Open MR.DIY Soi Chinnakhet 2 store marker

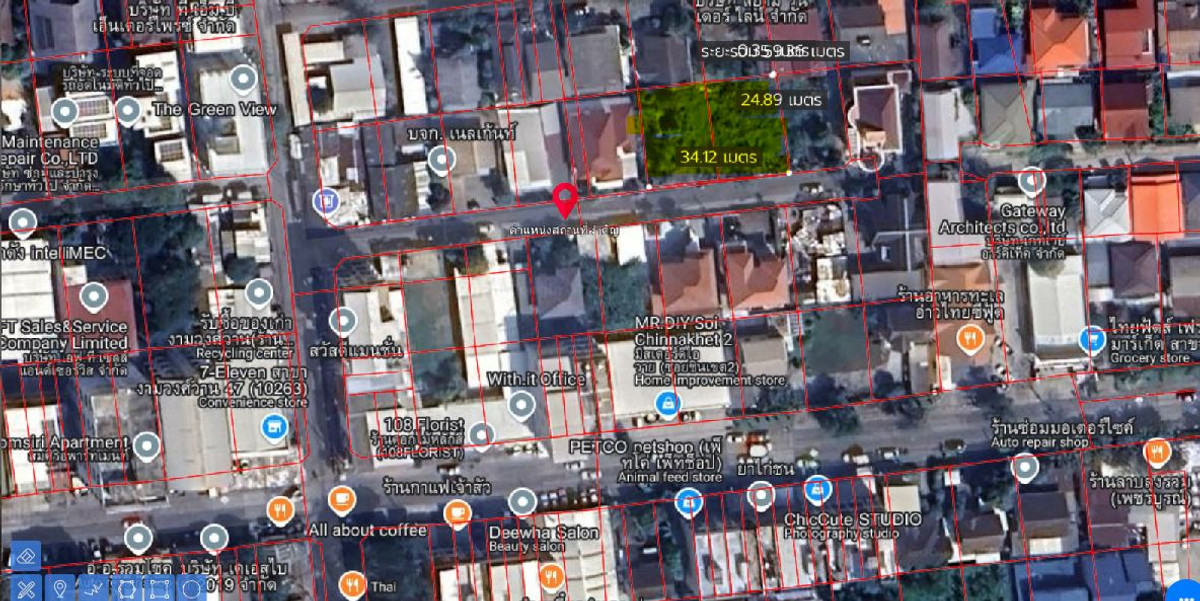665,404
